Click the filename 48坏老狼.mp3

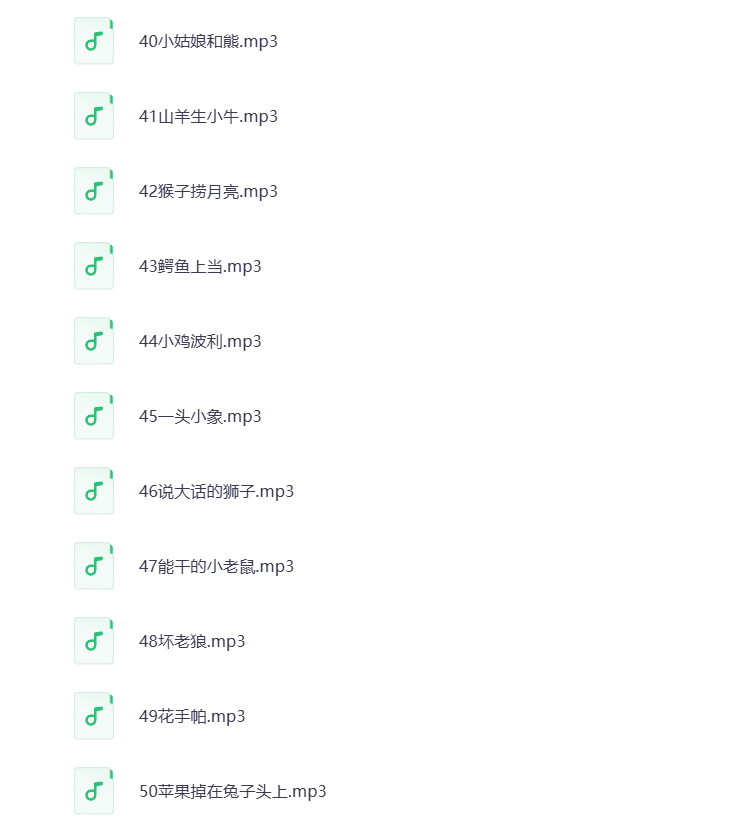coord(192,641)
